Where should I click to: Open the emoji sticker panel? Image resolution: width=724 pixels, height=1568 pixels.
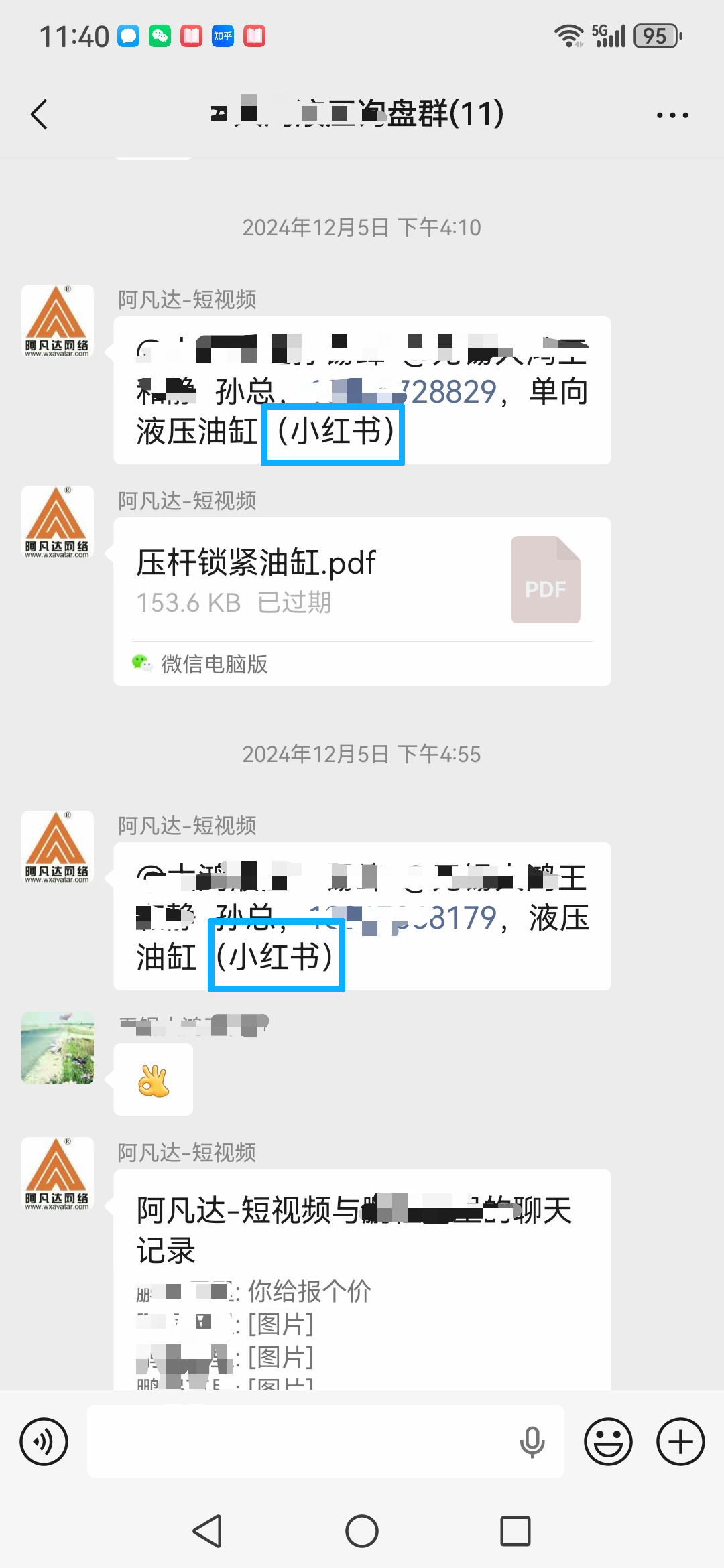608,1441
